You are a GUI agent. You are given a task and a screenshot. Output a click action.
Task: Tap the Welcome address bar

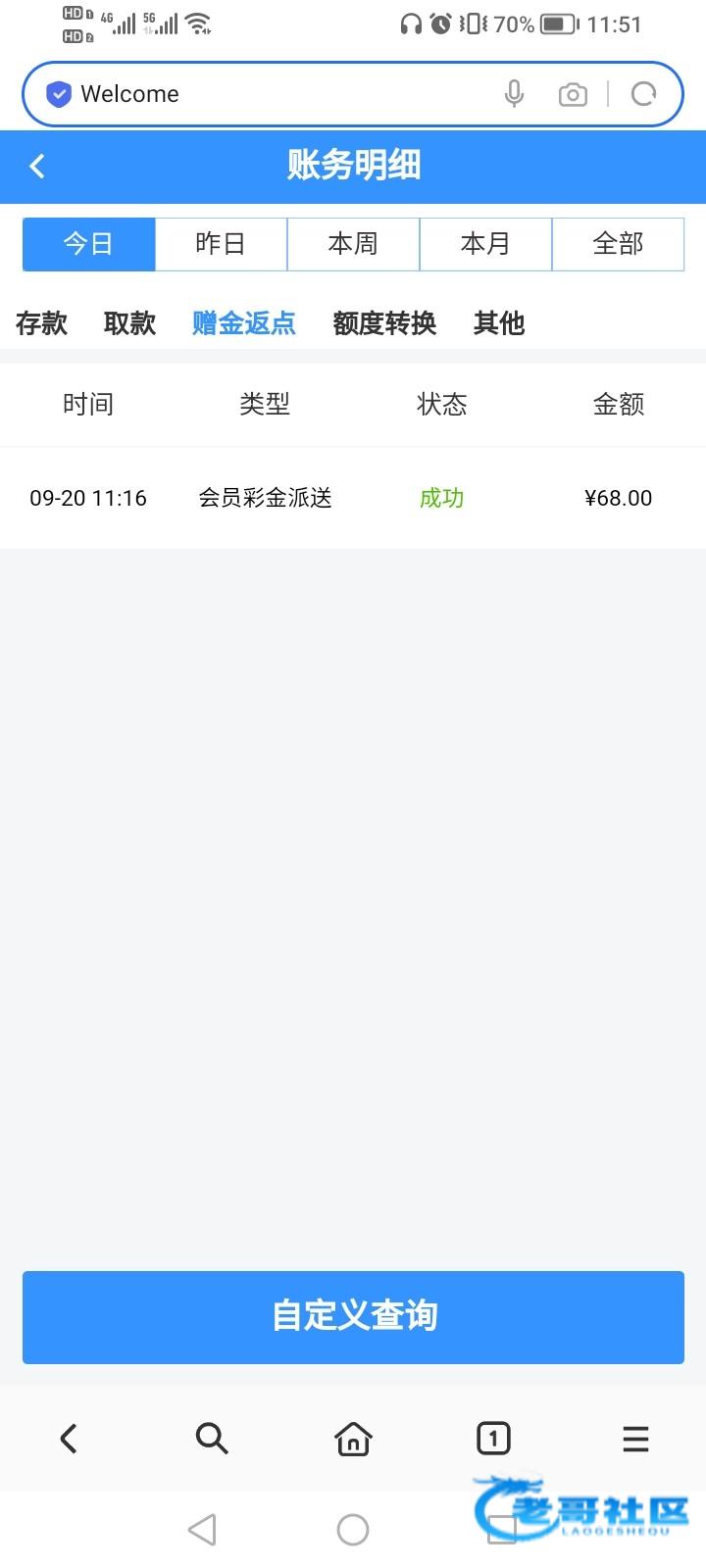click(265, 94)
